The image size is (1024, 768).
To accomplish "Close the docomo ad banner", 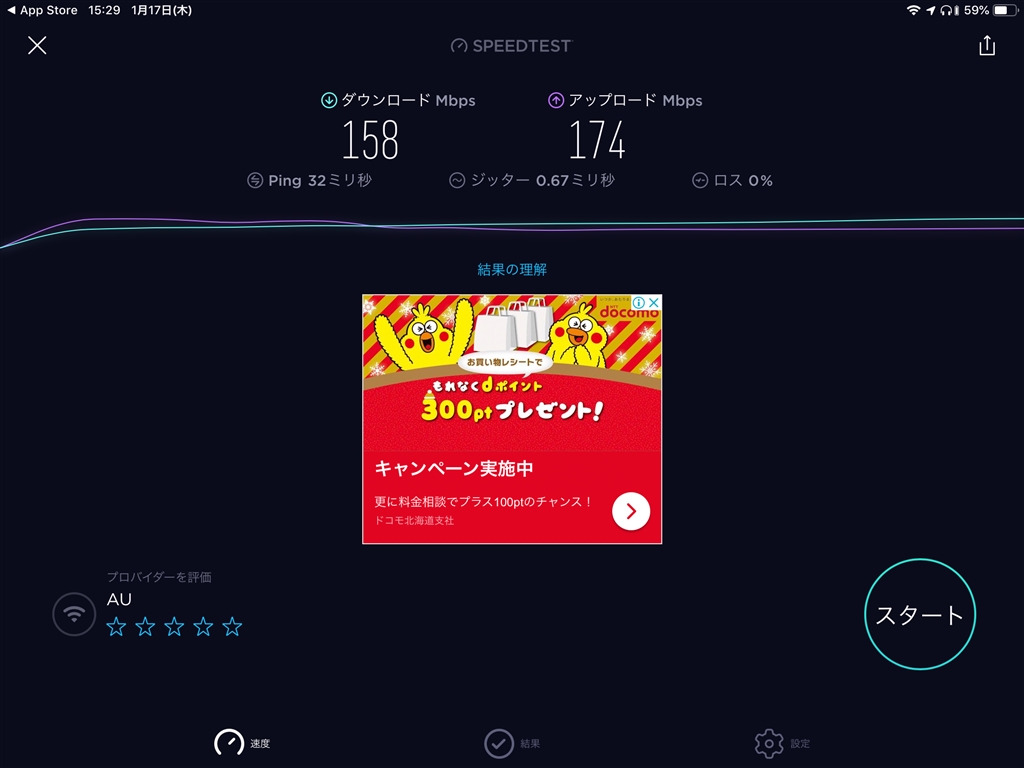I will click(654, 302).
